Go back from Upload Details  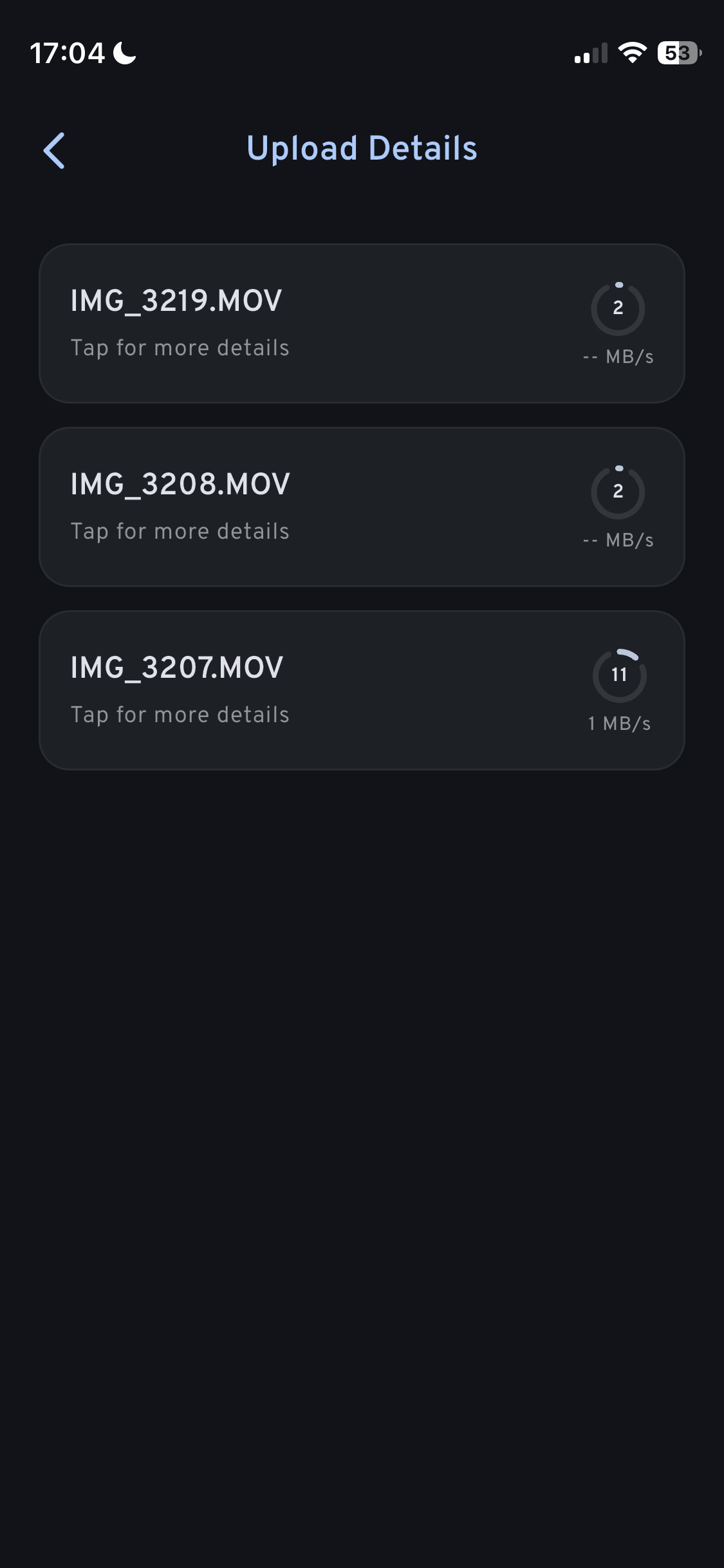click(55, 151)
